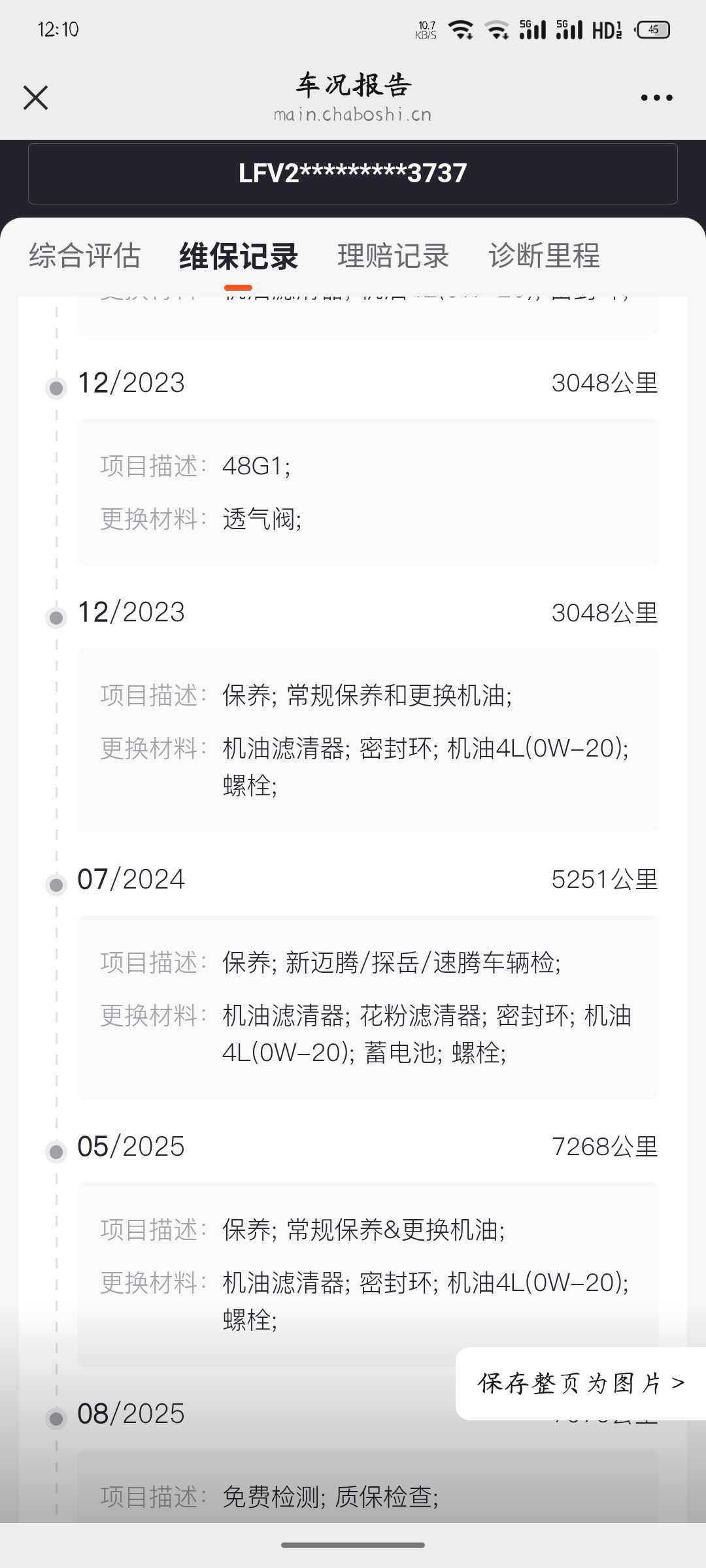Image resolution: width=706 pixels, height=1568 pixels.
Task: Tap 保存整页为图片 to save page as image
Action: click(x=581, y=1383)
